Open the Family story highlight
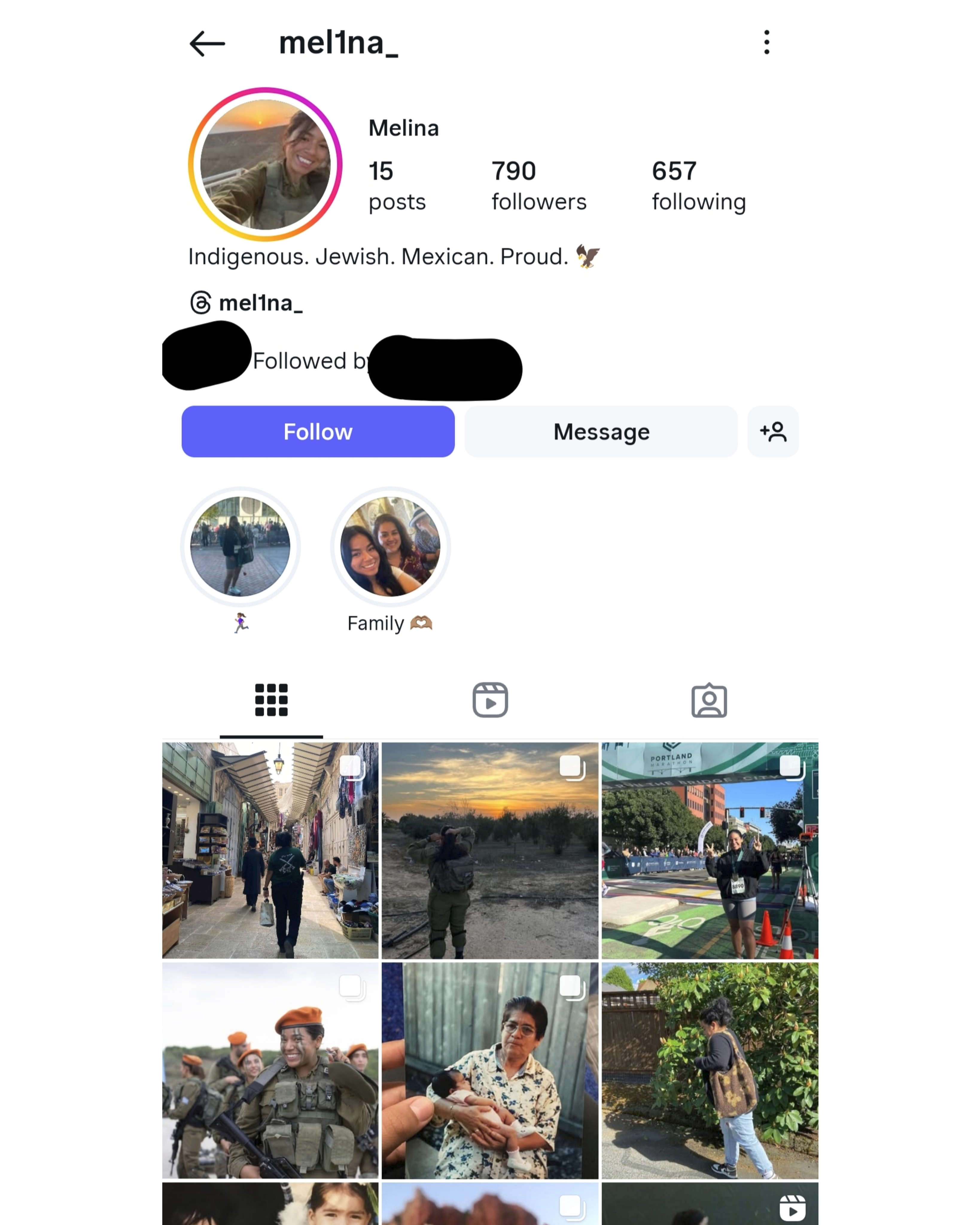Screen dimensions: 980x1225 [390, 547]
